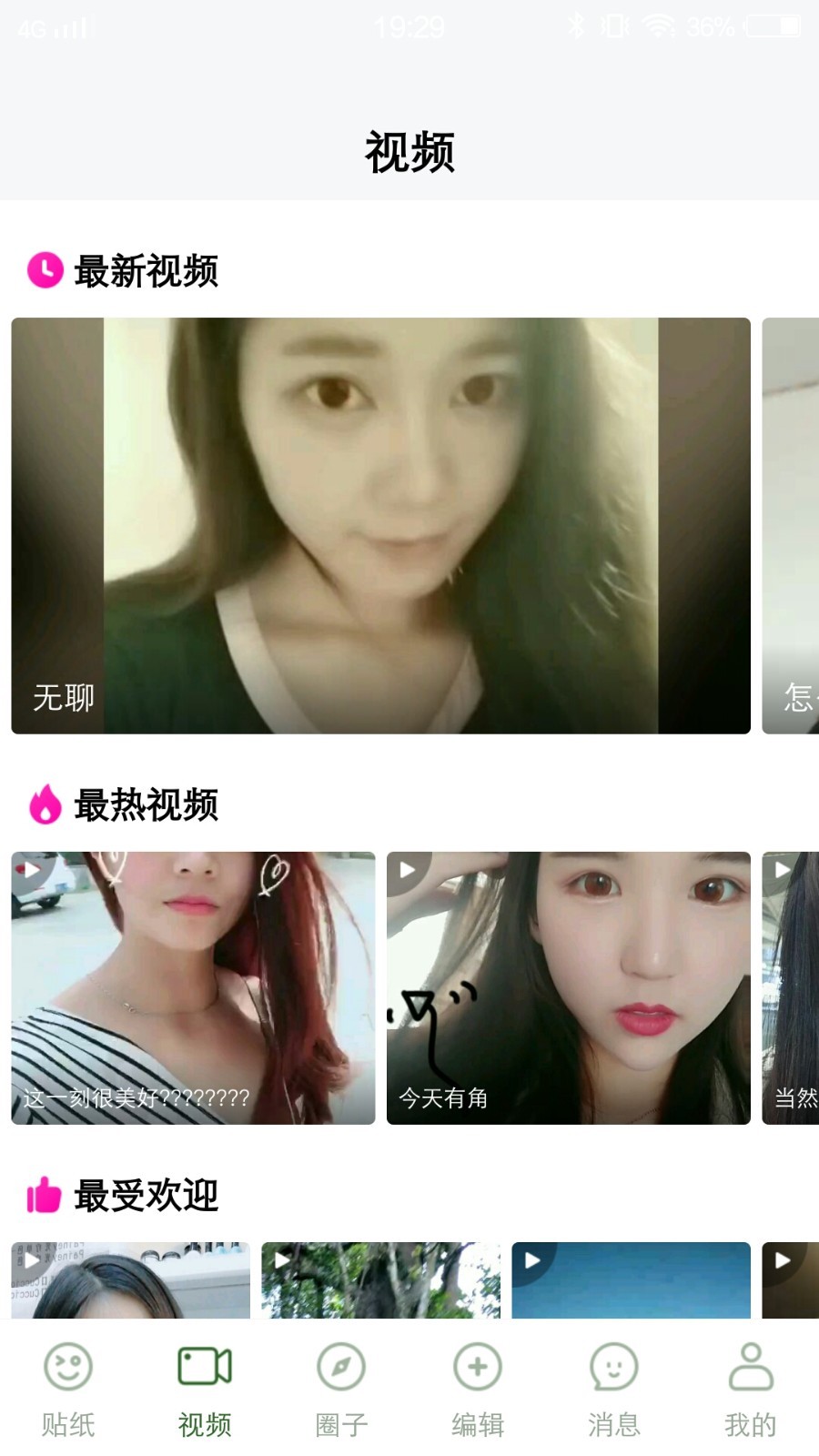Select the 圈子 compass icon
Image resolution: width=819 pixels, height=1456 pixels.
(341, 1367)
